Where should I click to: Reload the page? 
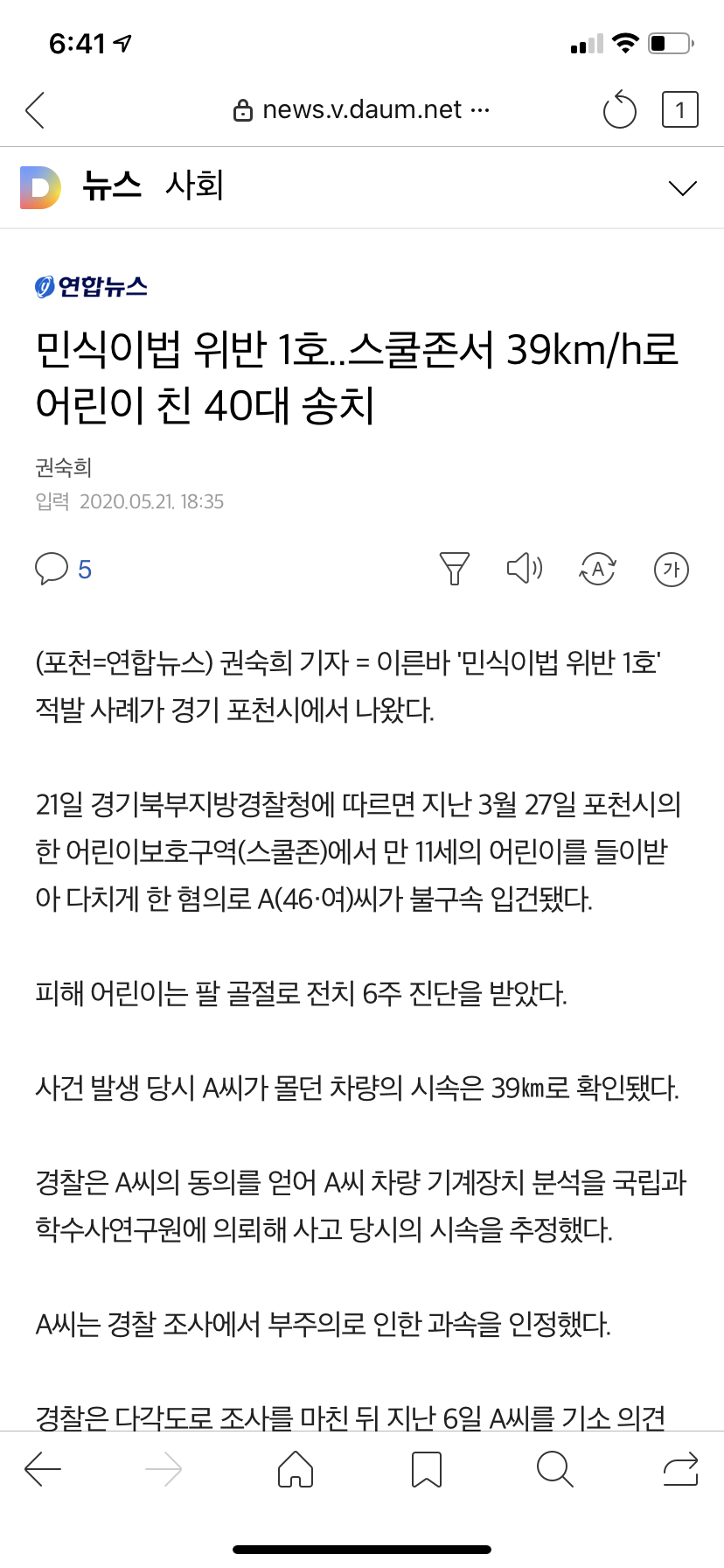(619, 110)
